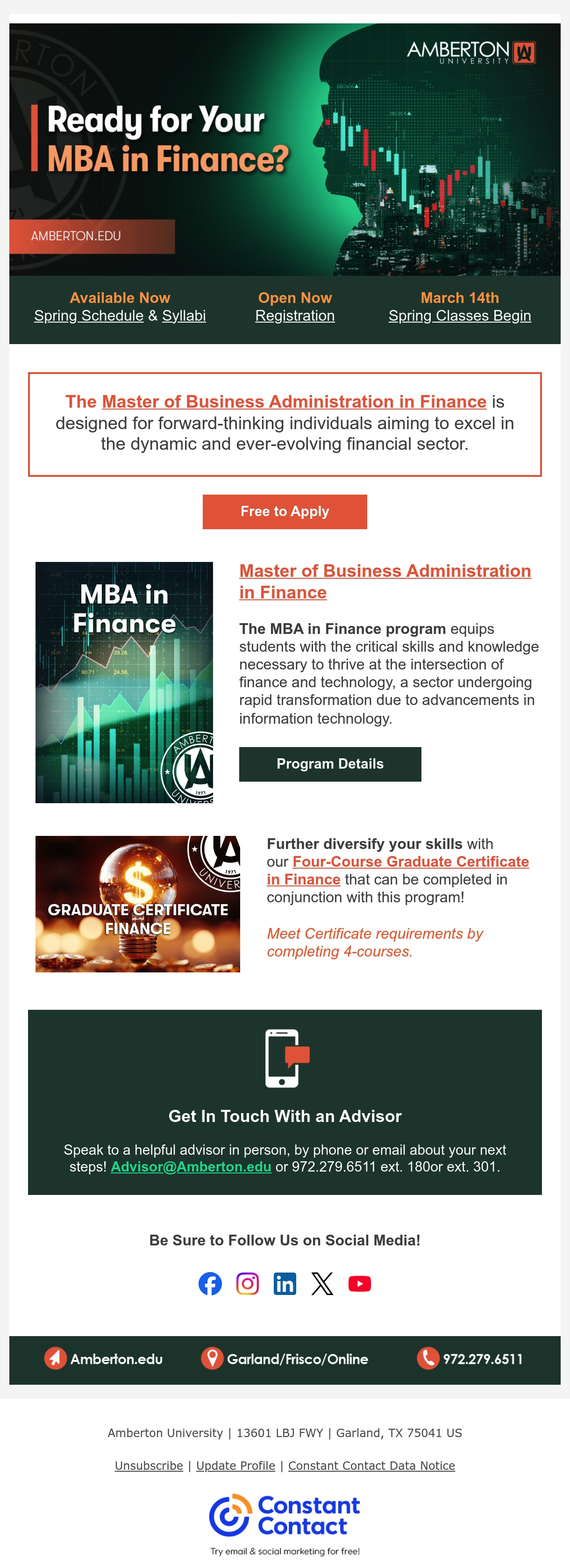Open the Syllabi link
570x1568 pixels.
(184, 315)
